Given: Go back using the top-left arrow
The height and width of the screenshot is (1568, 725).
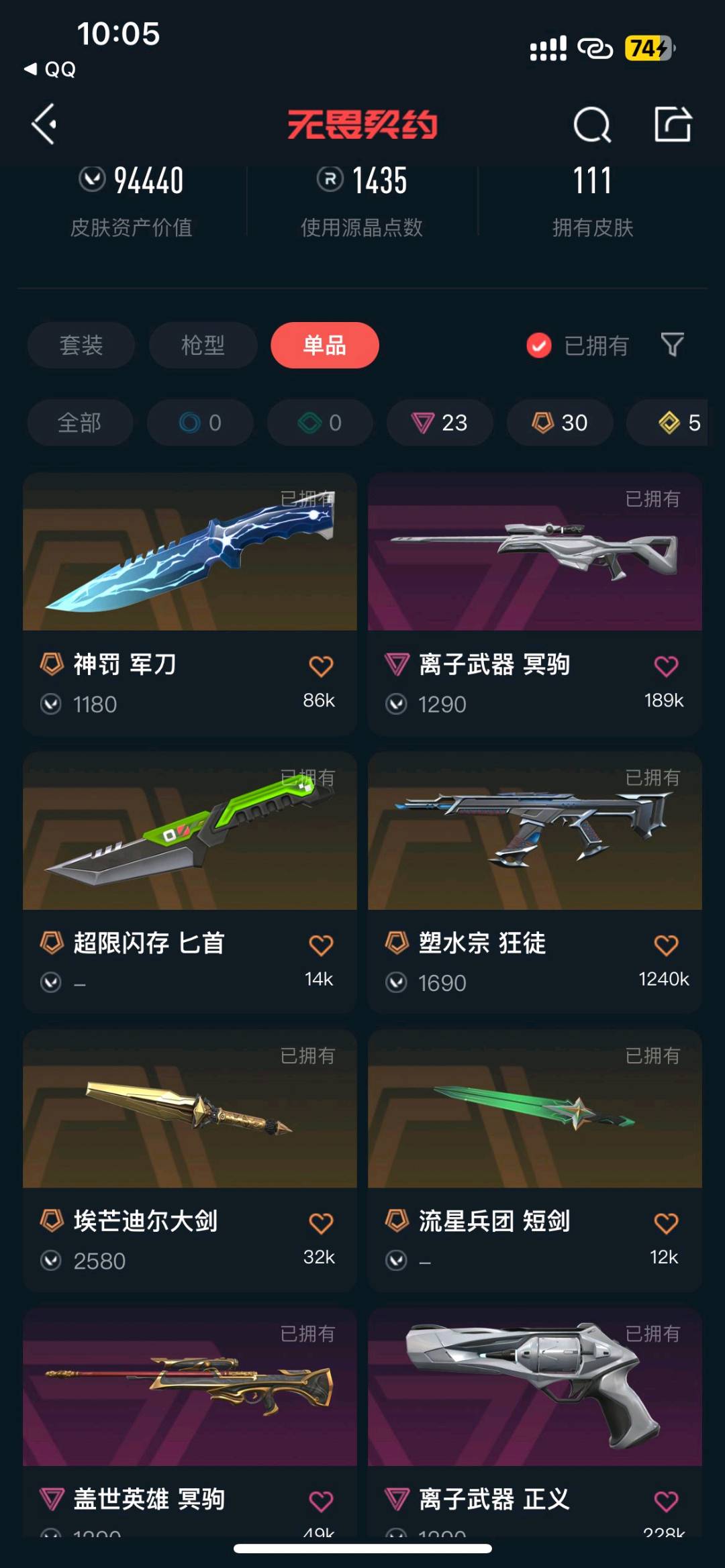Looking at the screenshot, I should [44, 124].
